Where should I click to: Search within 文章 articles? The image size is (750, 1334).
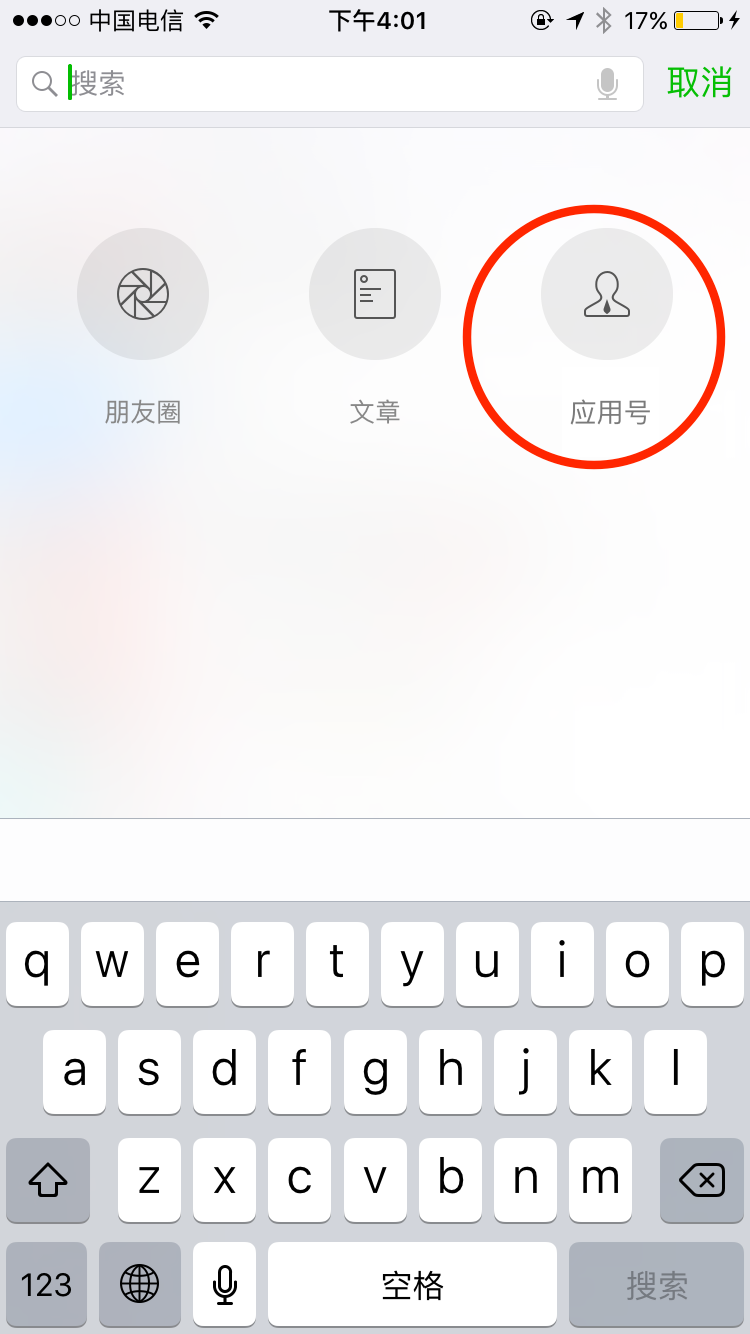coord(375,294)
